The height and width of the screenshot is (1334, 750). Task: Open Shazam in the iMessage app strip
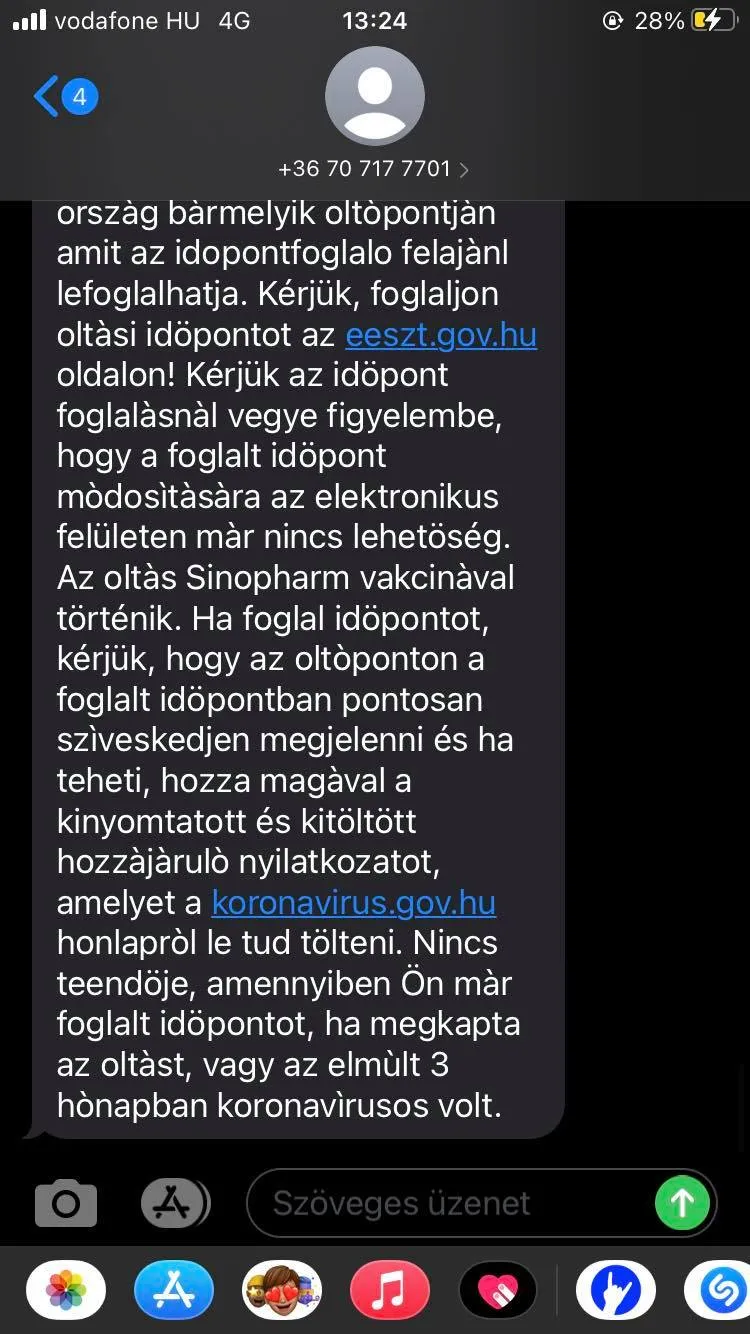(720, 1289)
